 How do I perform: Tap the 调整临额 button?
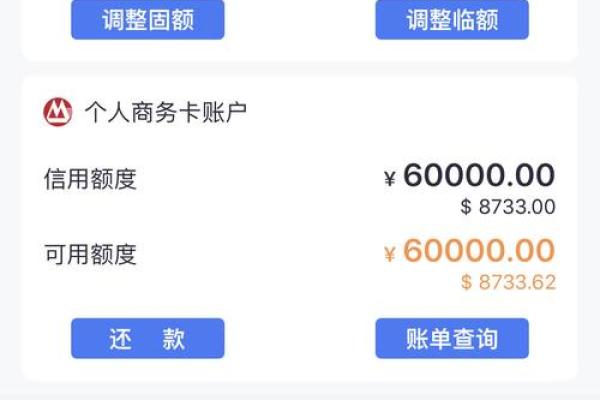coord(452,20)
